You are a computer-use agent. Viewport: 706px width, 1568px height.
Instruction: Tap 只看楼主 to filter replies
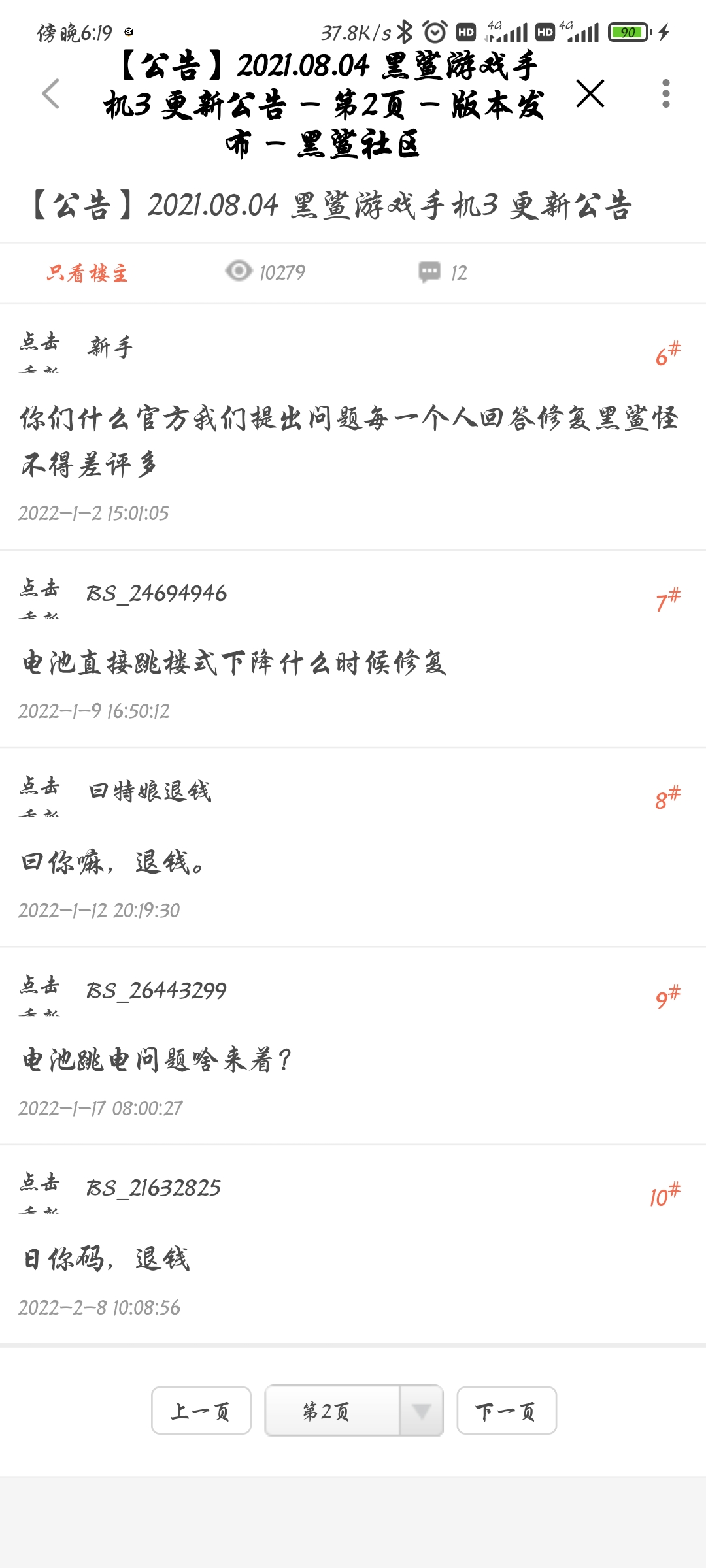pyautogui.click(x=87, y=272)
